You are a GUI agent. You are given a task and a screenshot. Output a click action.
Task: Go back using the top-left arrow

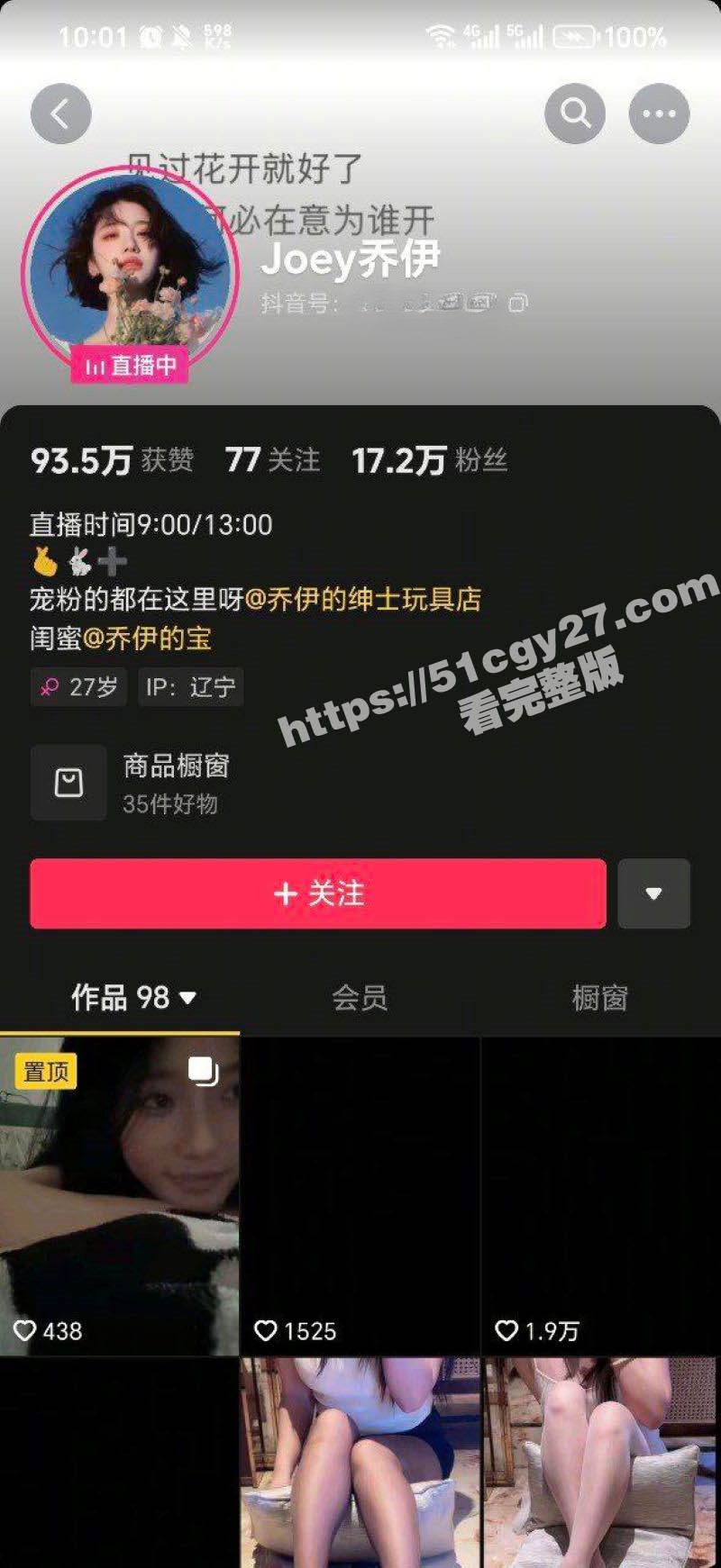[60, 114]
